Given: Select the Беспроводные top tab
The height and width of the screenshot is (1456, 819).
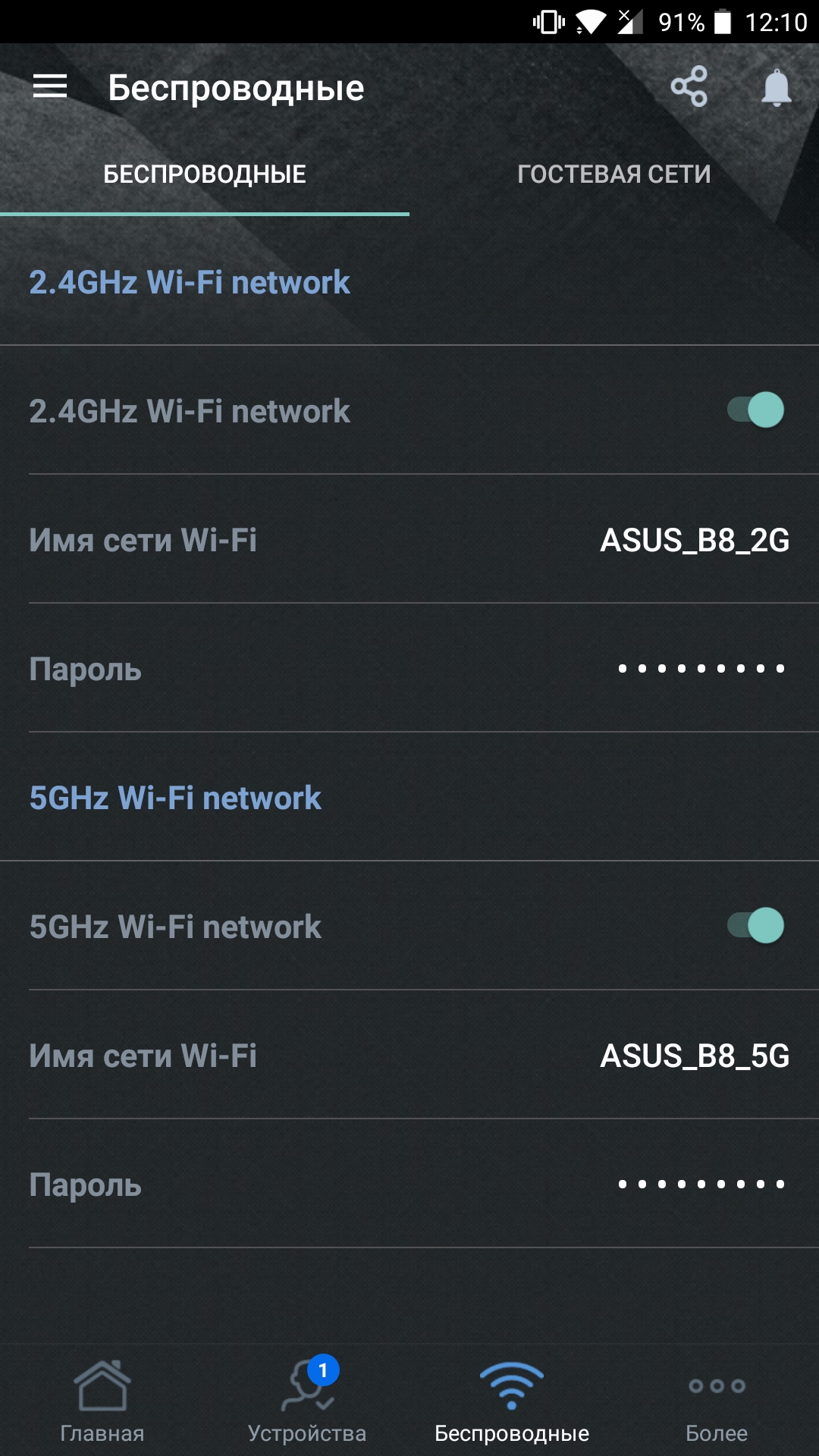Looking at the screenshot, I should pos(205,174).
